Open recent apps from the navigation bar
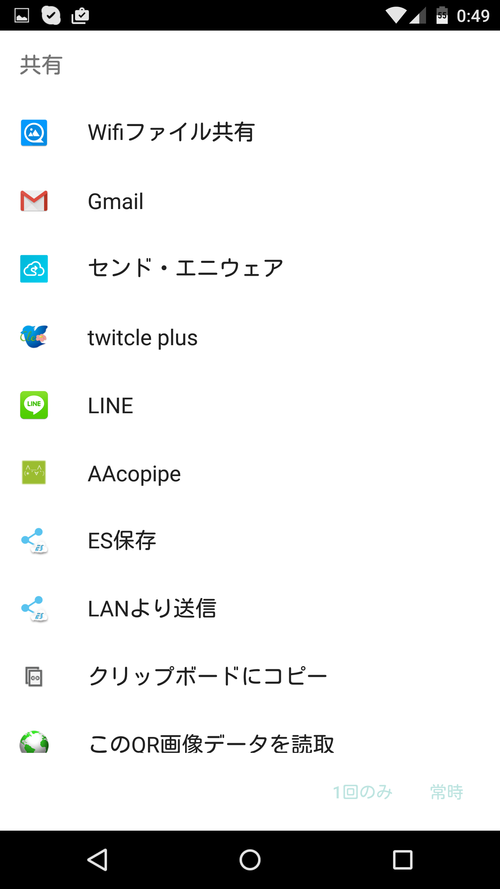The height and width of the screenshot is (889, 500). click(x=402, y=860)
